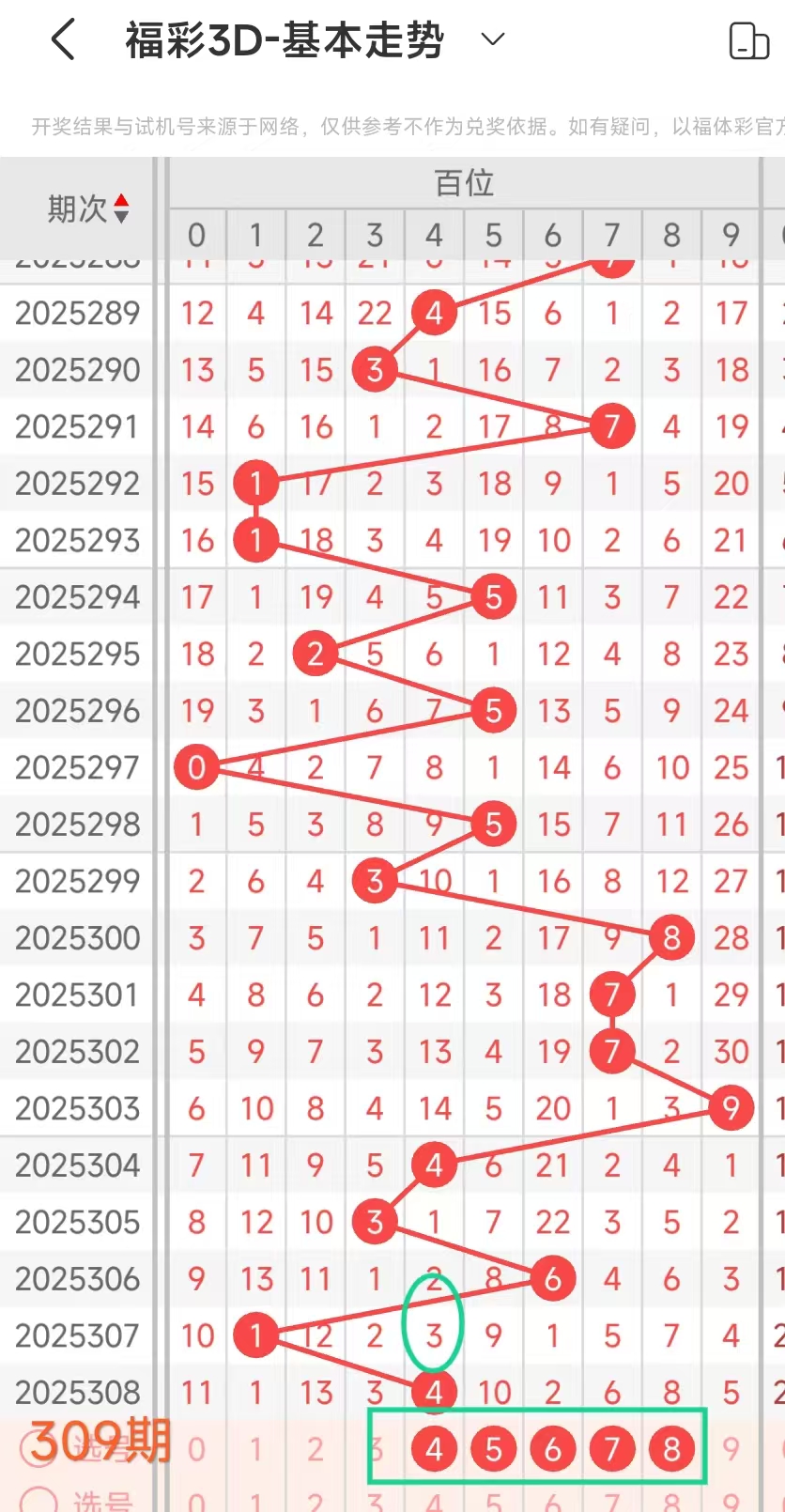
Task: Deselect red ball 5 in the first 选号 row
Action: pos(493,1449)
